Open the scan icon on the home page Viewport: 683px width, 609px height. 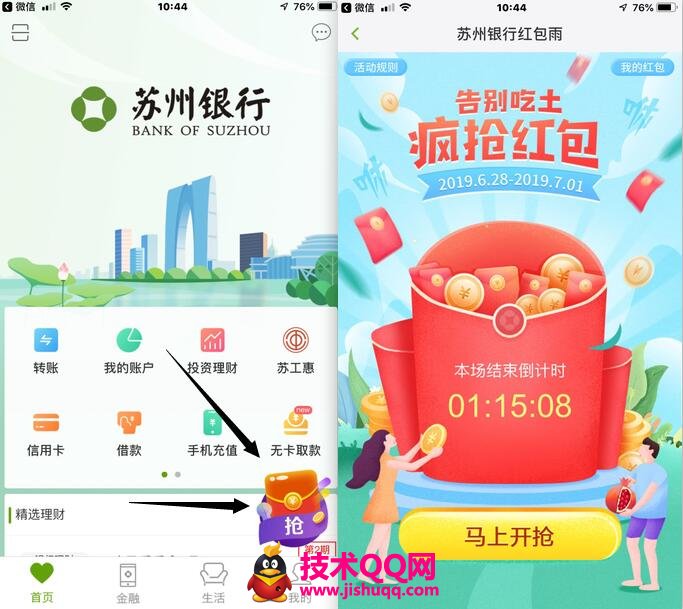tap(21, 33)
